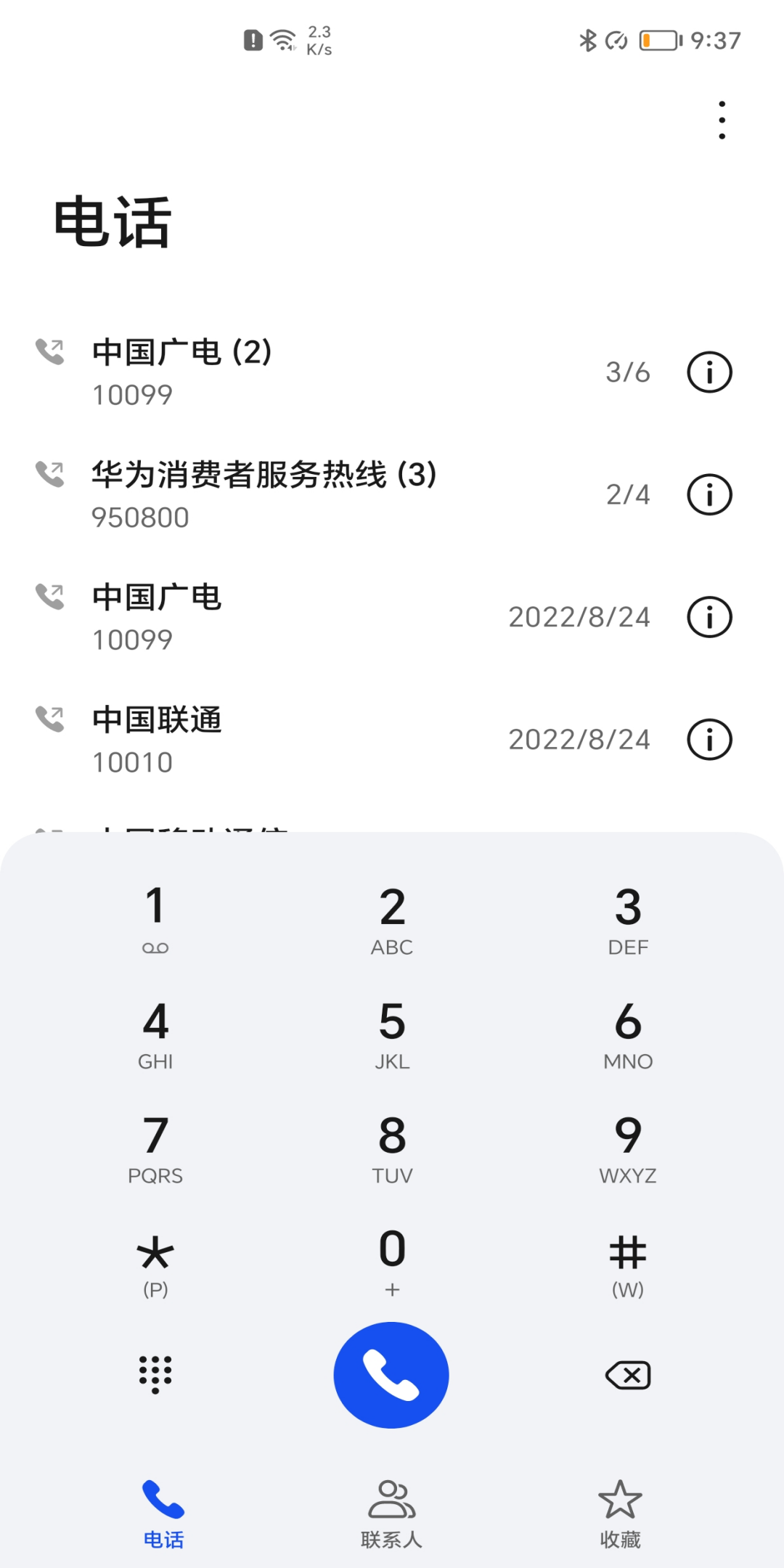Tap the 0 key on dialpad
Image resolution: width=784 pixels, height=1568 pixels.
click(392, 1261)
